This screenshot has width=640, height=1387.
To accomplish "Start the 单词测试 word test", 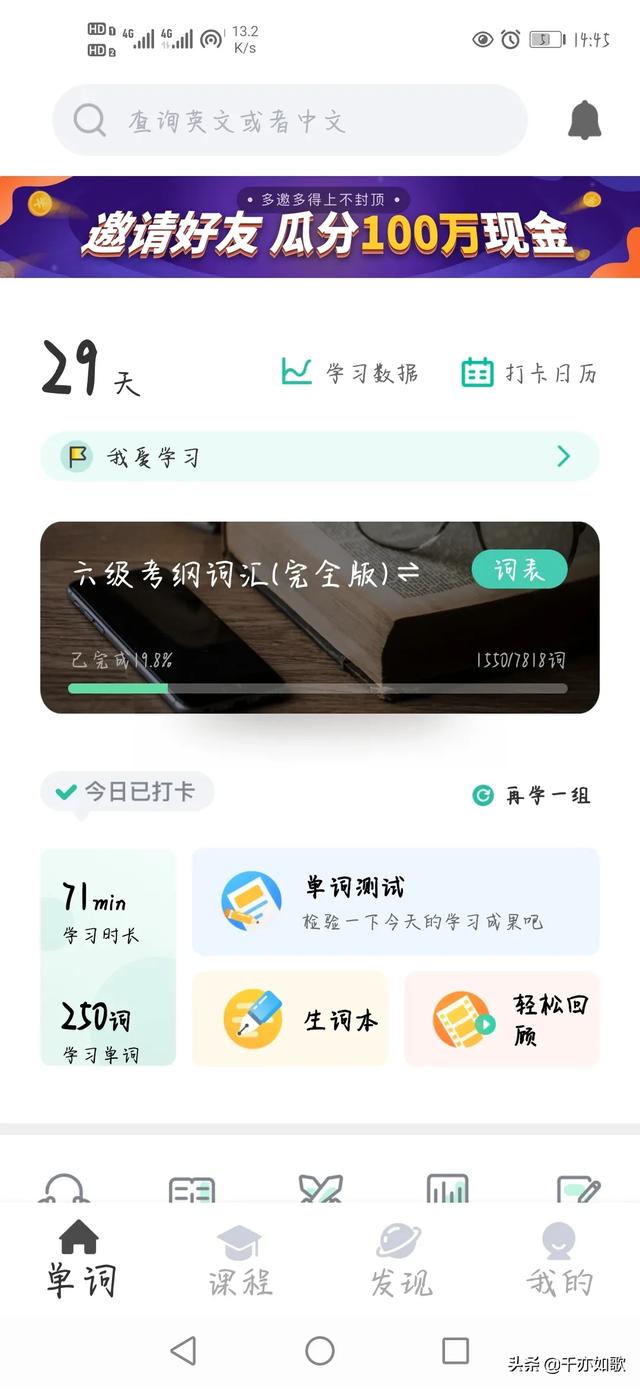I will click(x=395, y=902).
